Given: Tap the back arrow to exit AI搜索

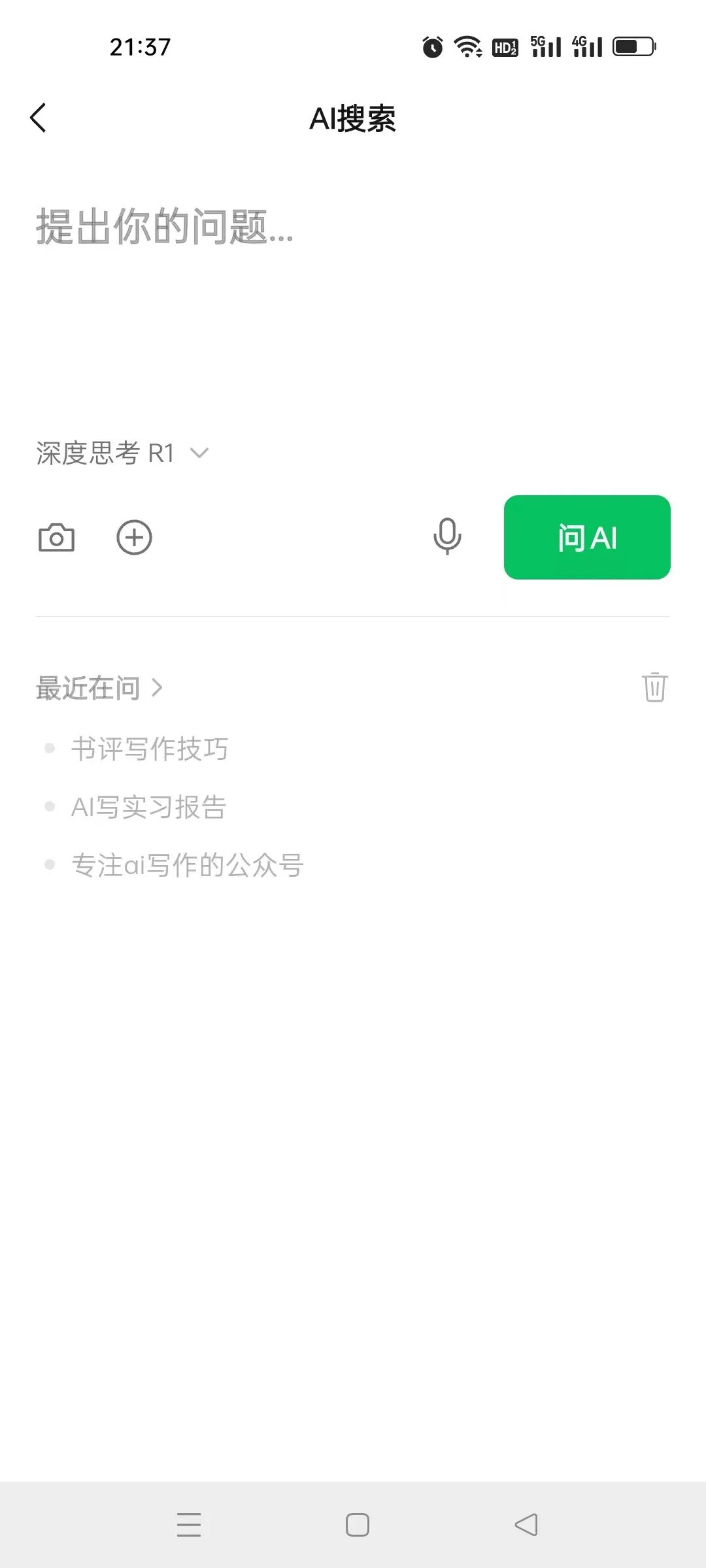Looking at the screenshot, I should [38, 118].
